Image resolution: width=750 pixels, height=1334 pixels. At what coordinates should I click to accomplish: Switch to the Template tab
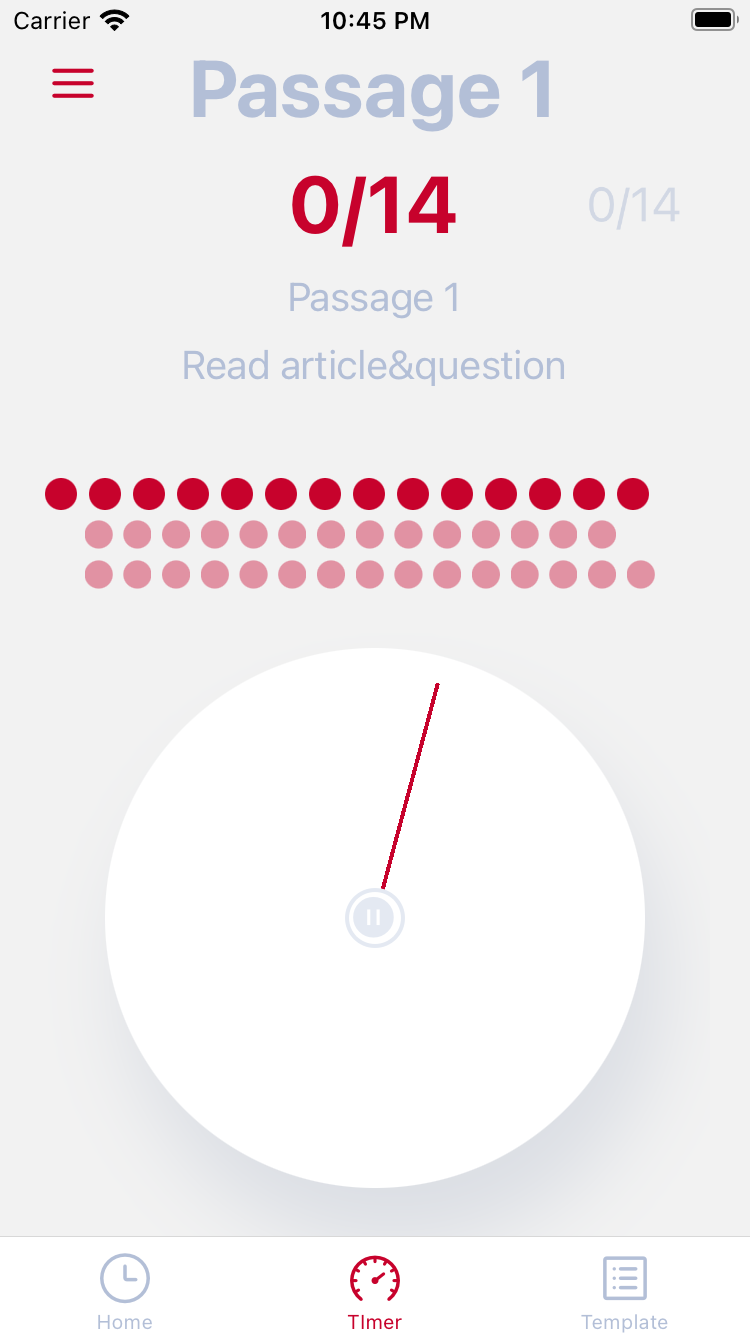click(625, 1292)
